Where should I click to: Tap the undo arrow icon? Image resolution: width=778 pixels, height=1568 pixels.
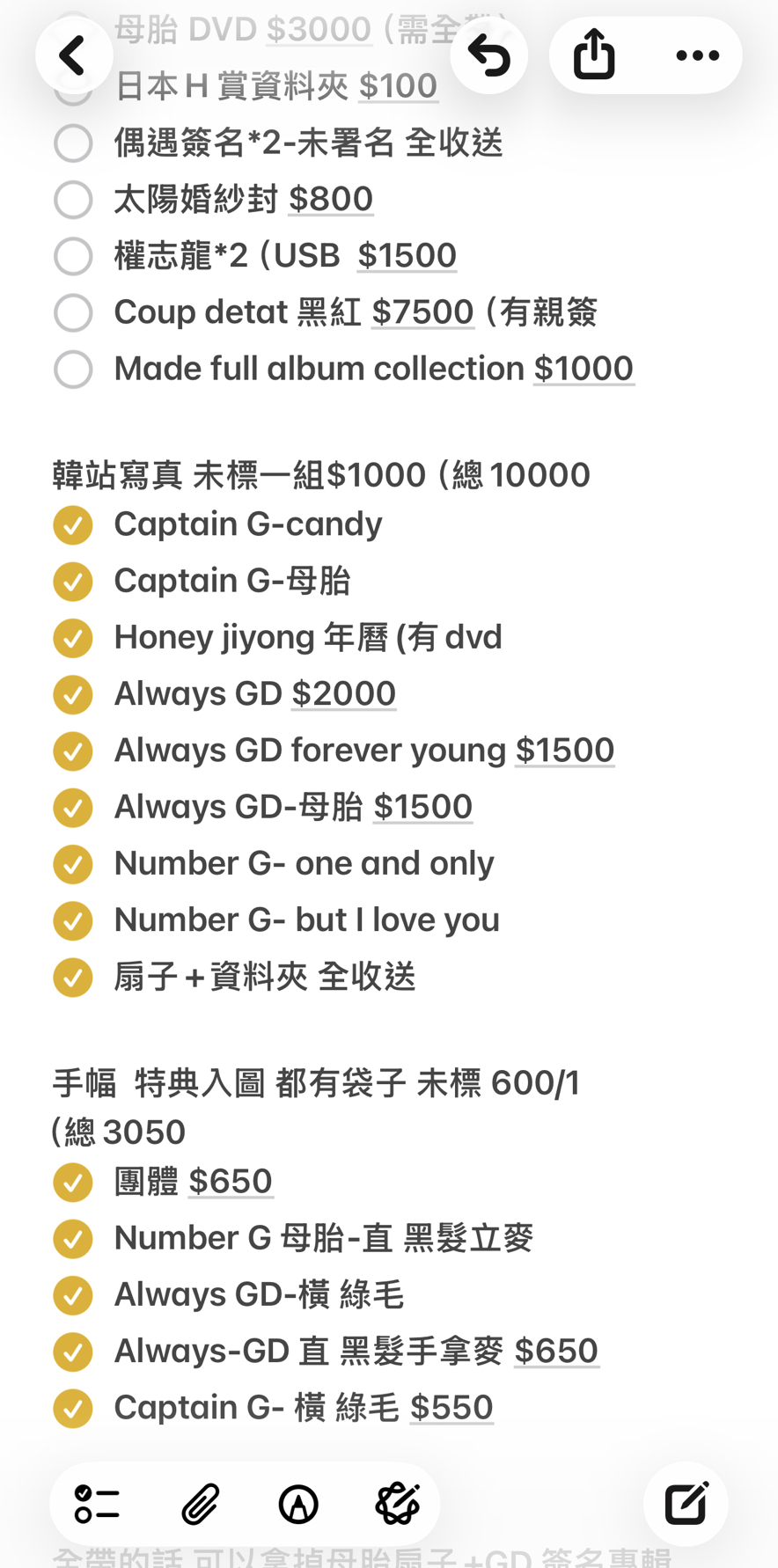pos(489,55)
